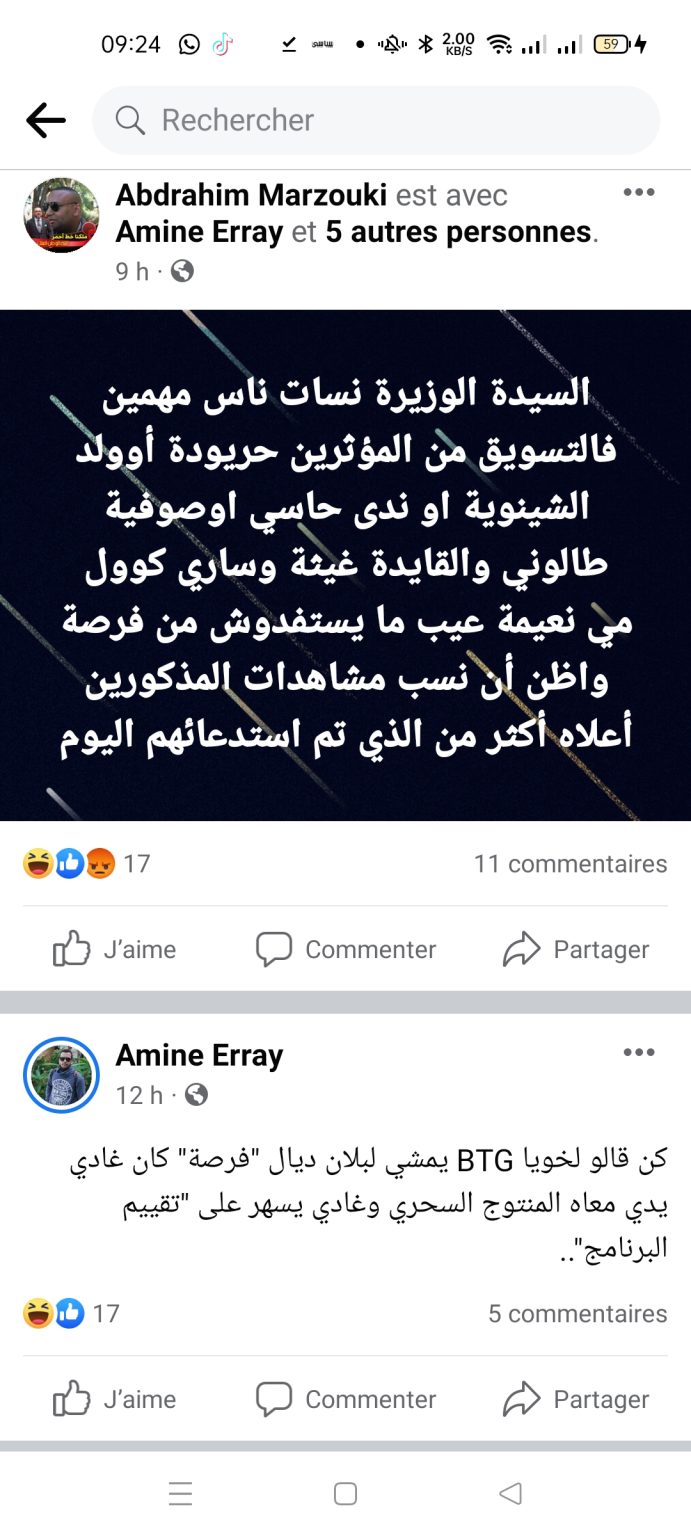The width and height of the screenshot is (691, 1536).
Task: Go back using the arrow icon
Action: point(45,121)
